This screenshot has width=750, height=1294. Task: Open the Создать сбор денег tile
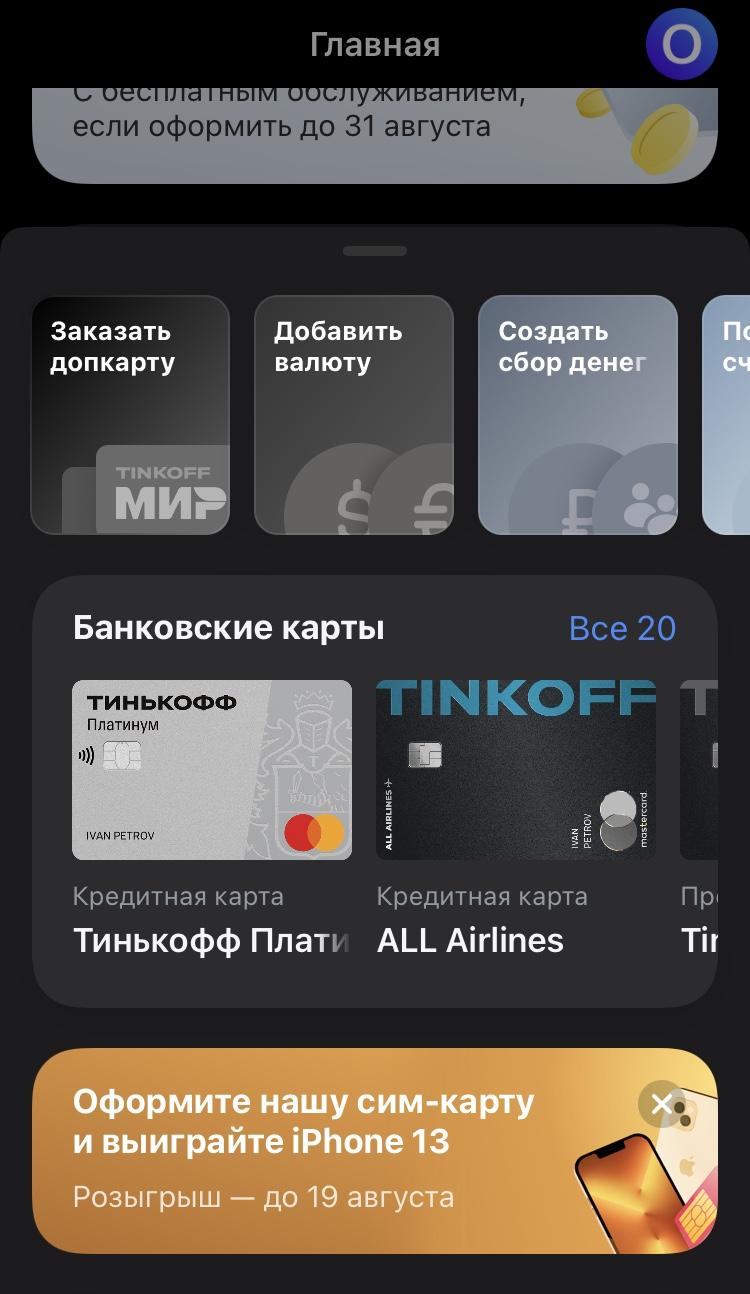pyautogui.click(x=577, y=415)
